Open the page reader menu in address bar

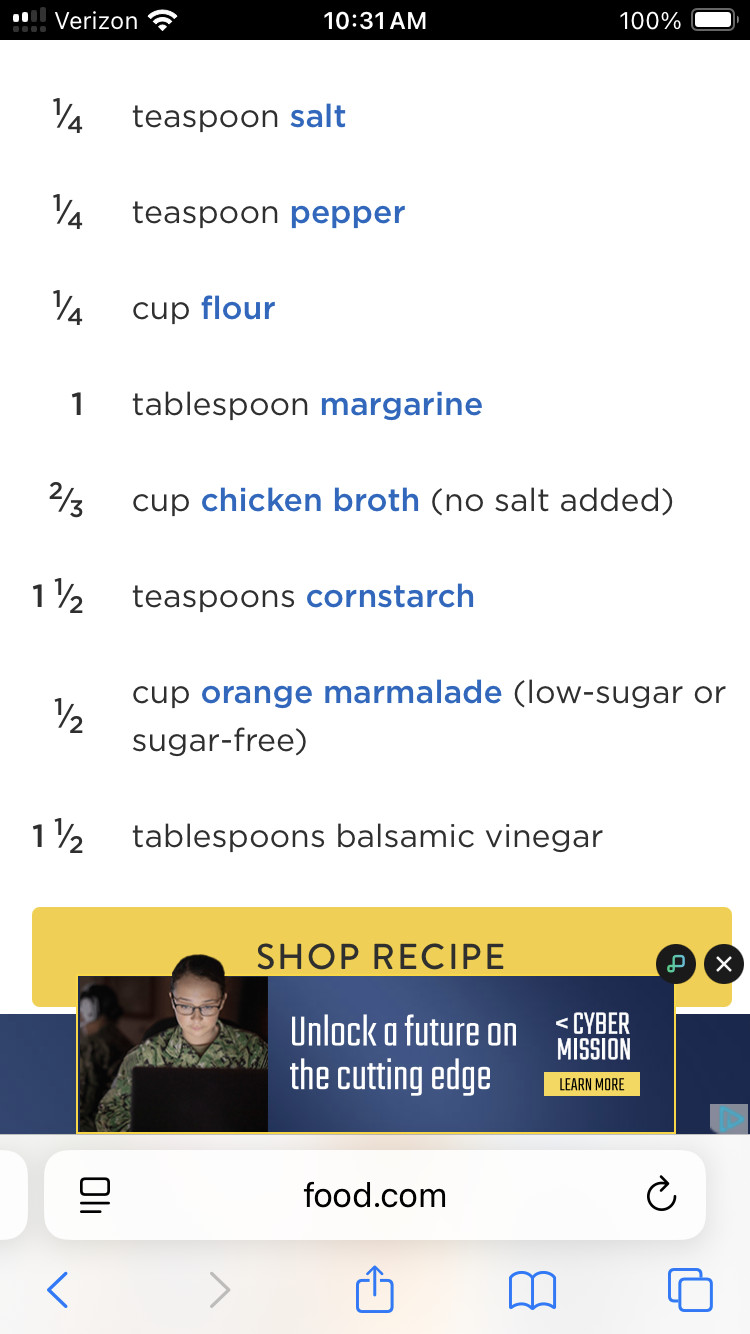(94, 1195)
